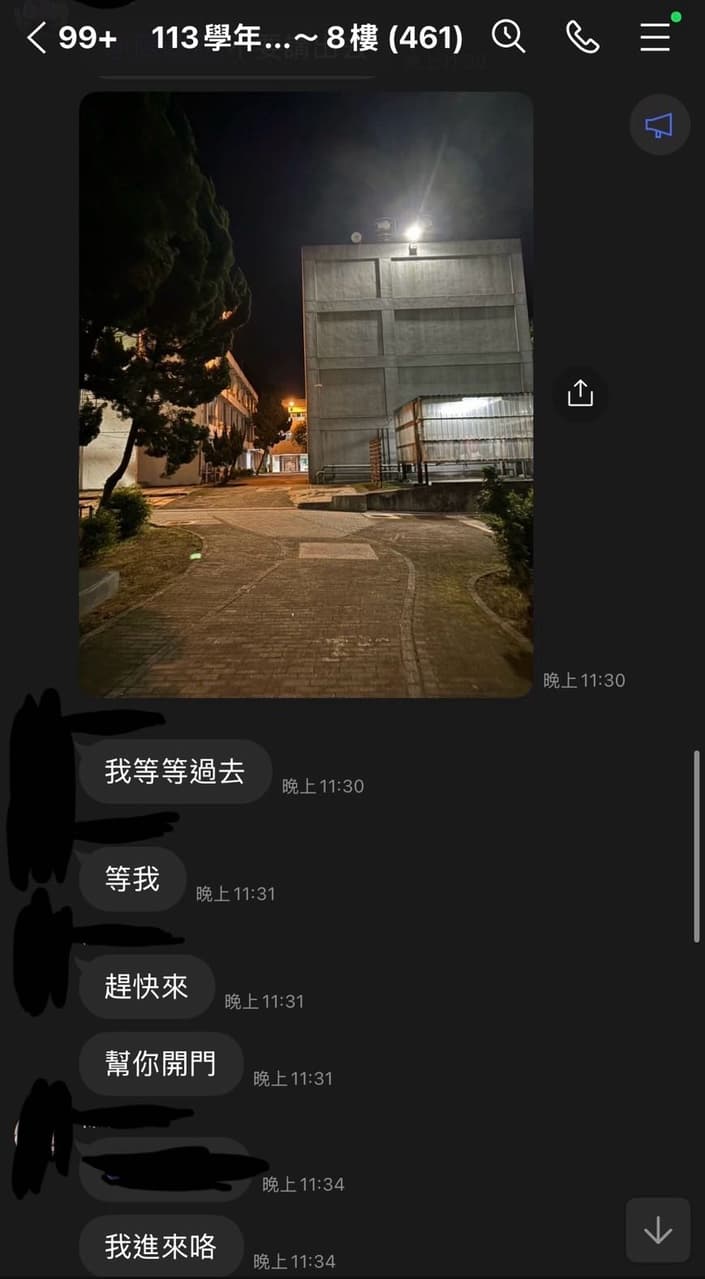Open the night campus photo full screen
This screenshot has width=705, height=1279.
click(x=306, y=394)
